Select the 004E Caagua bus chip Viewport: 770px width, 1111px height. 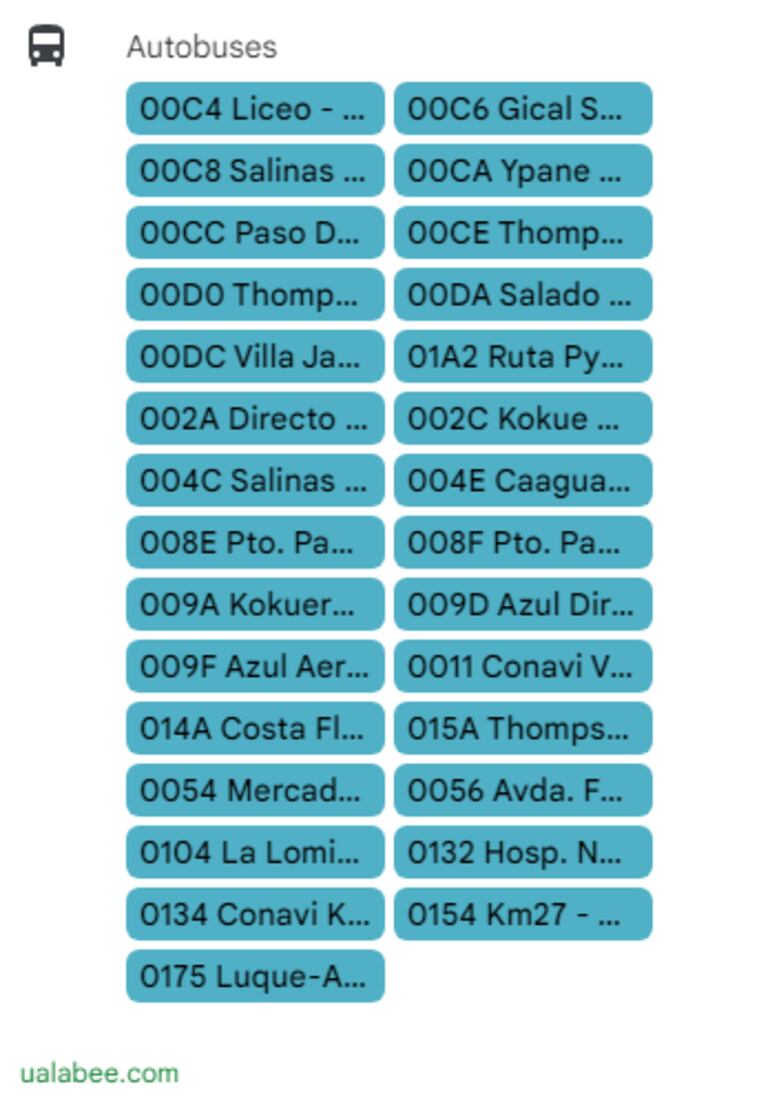(x=523, y=480)
